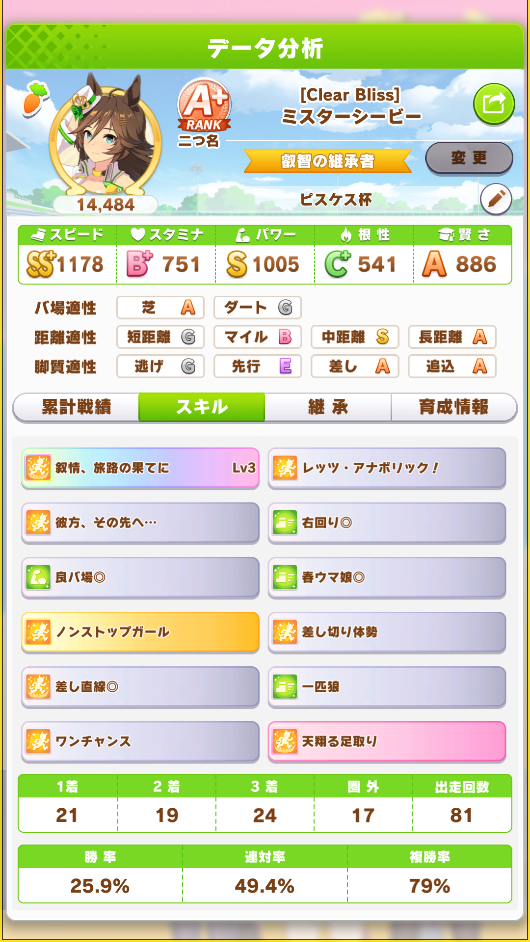Screen dimensions: 530x942
Task: Tap the ワンチャンス skill
Action: pyautogui.click(x=140, y=741)
